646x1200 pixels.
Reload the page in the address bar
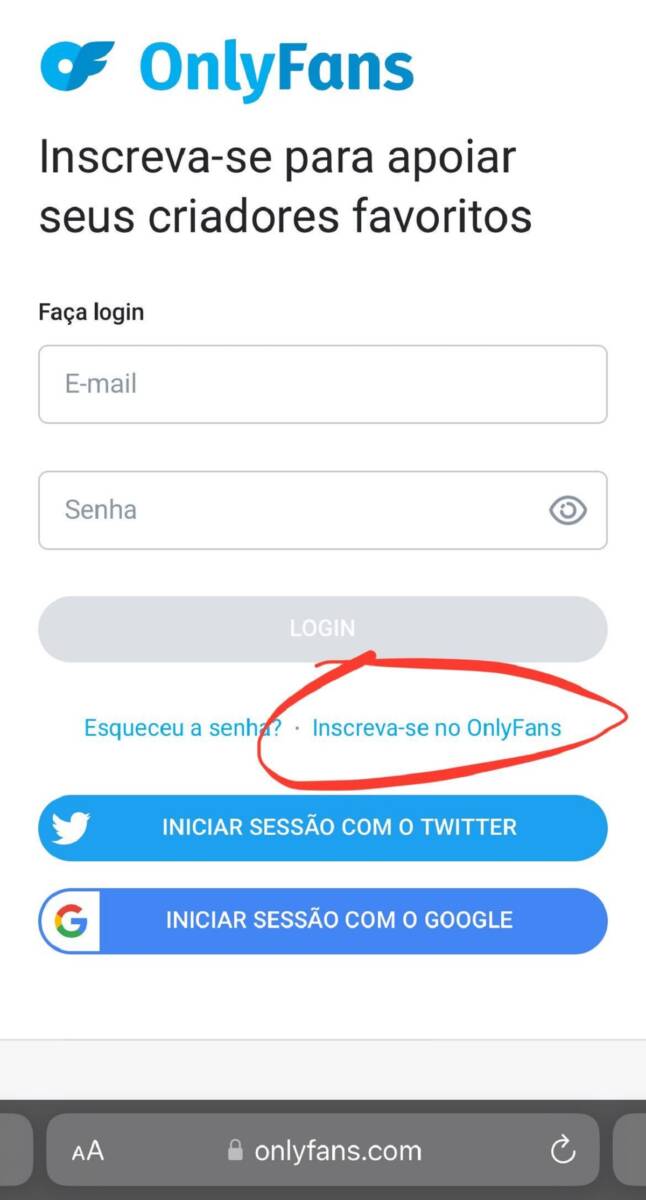coord(563,1150)
